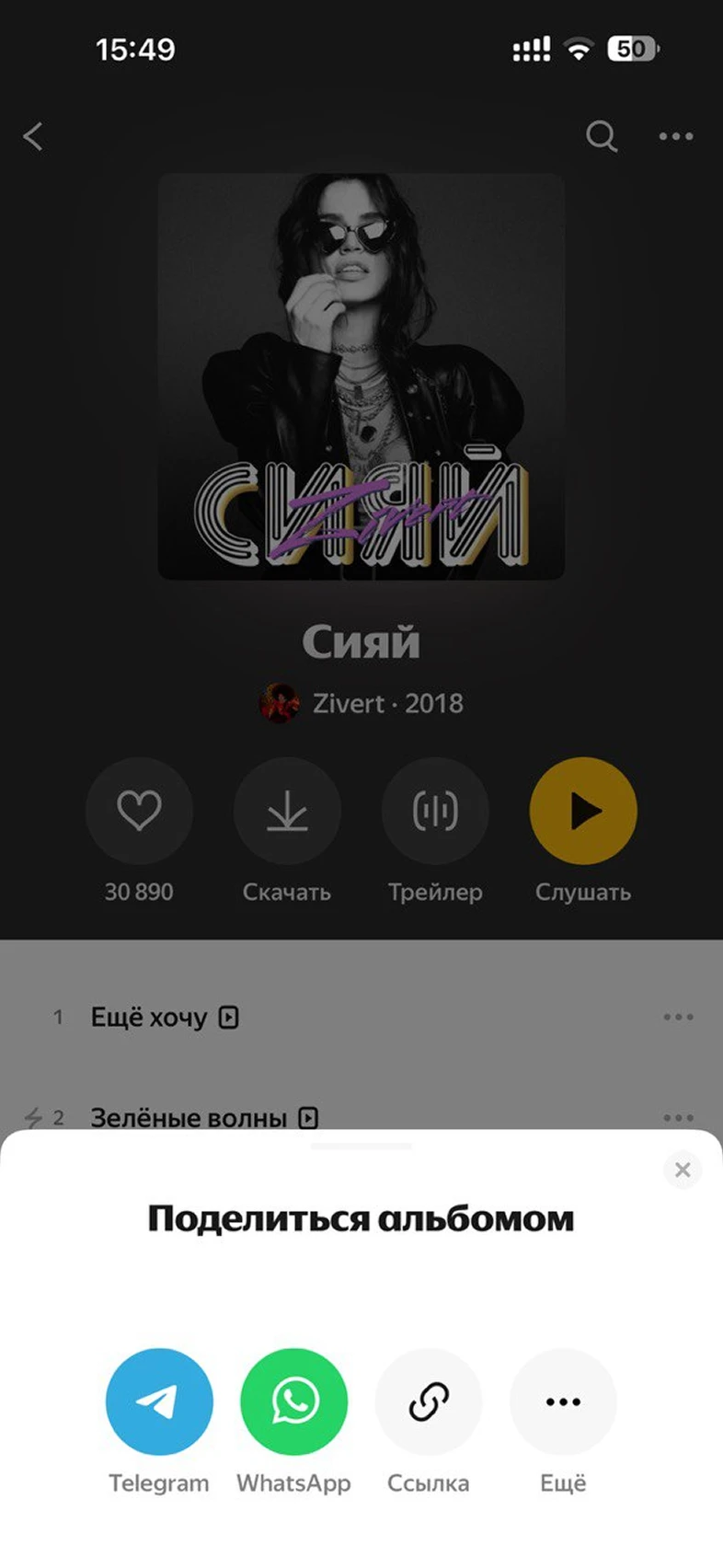The width and height of the screenshot is (723, 1568).
Task: Select the track Ещё хочу
Action: (x=150, y=1017)
